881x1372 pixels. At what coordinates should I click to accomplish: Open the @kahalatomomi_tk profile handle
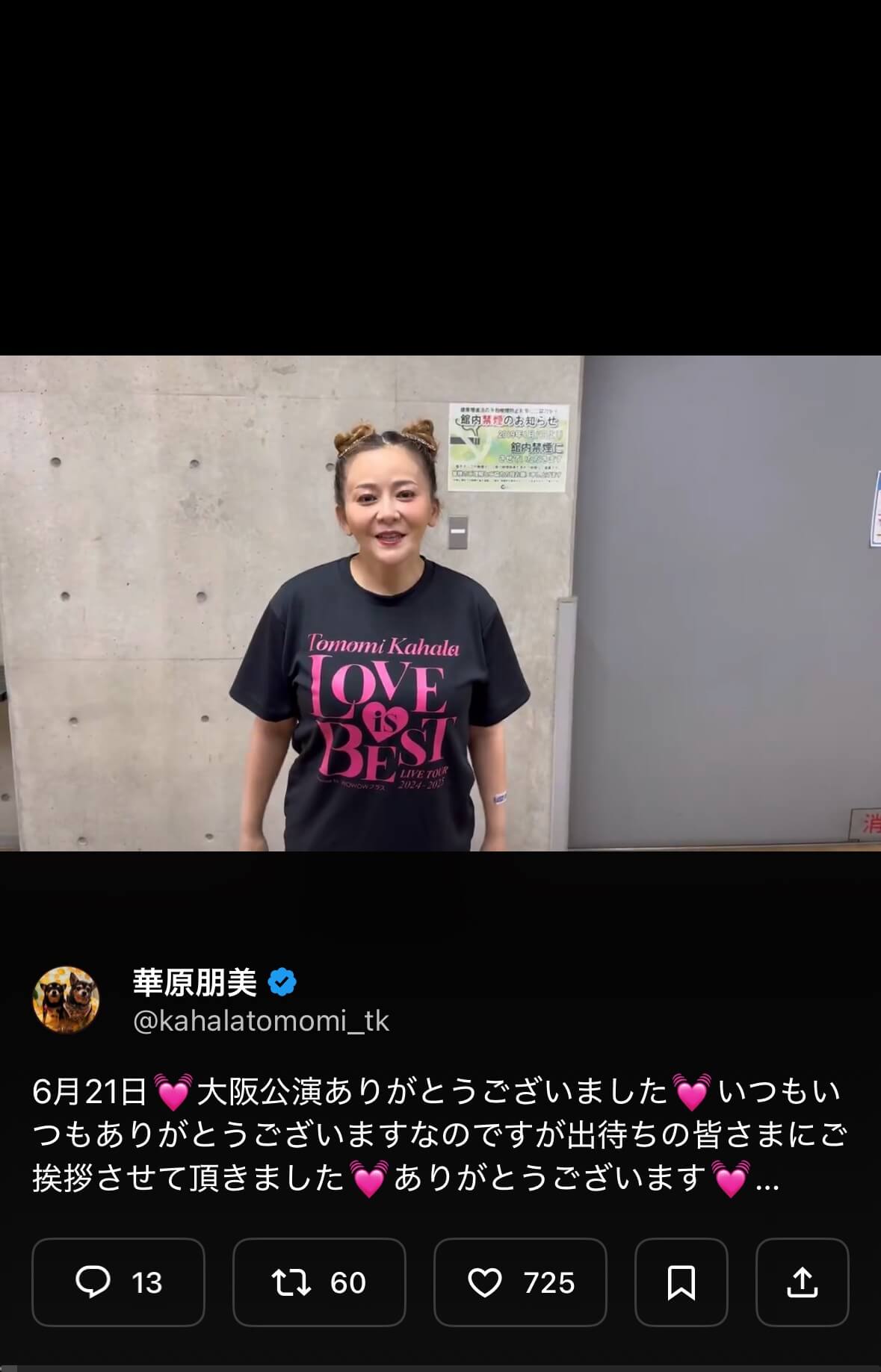point(261,1021)
